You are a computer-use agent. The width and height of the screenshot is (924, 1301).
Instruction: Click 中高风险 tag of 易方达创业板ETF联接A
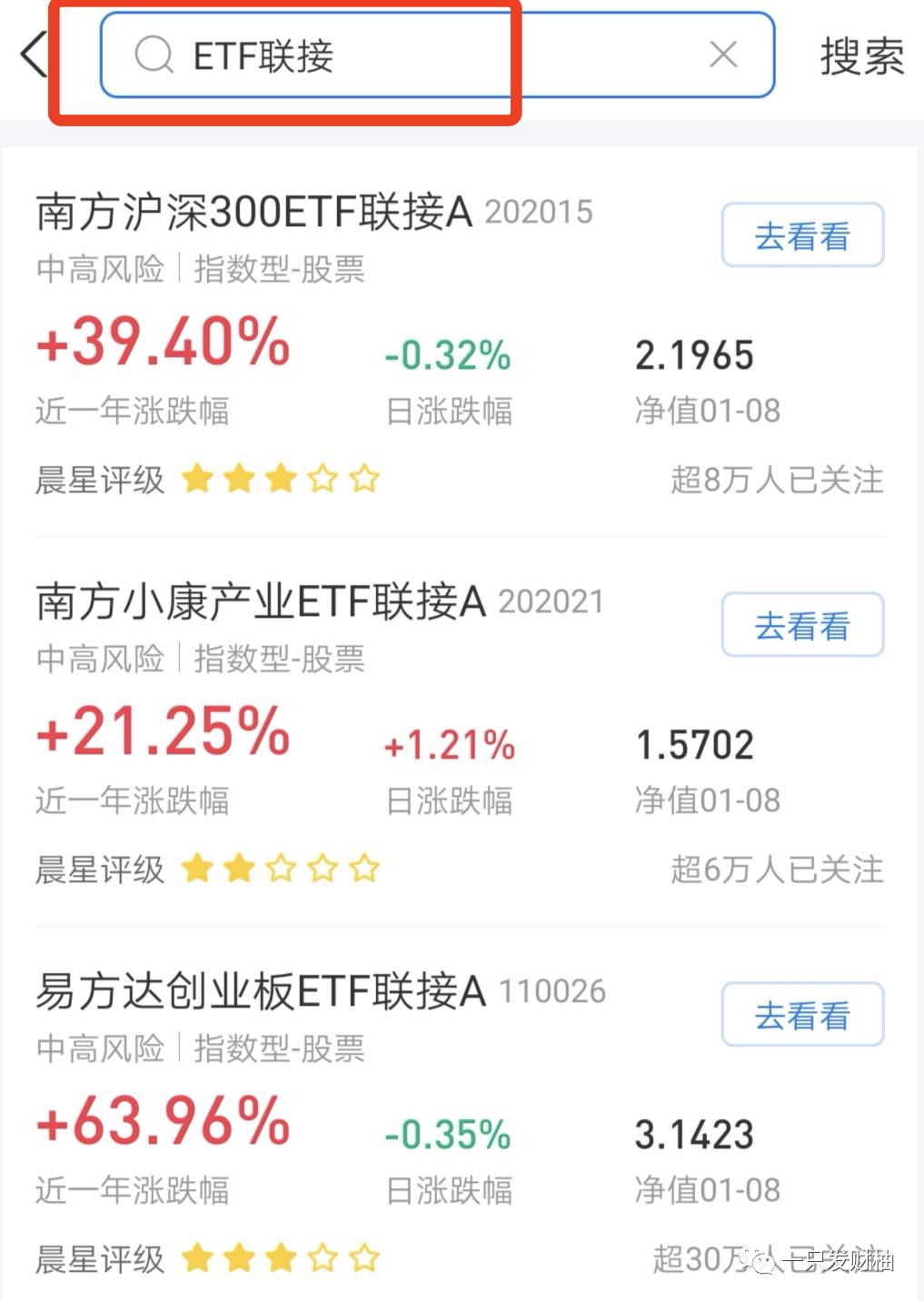tap(100, 1049)
